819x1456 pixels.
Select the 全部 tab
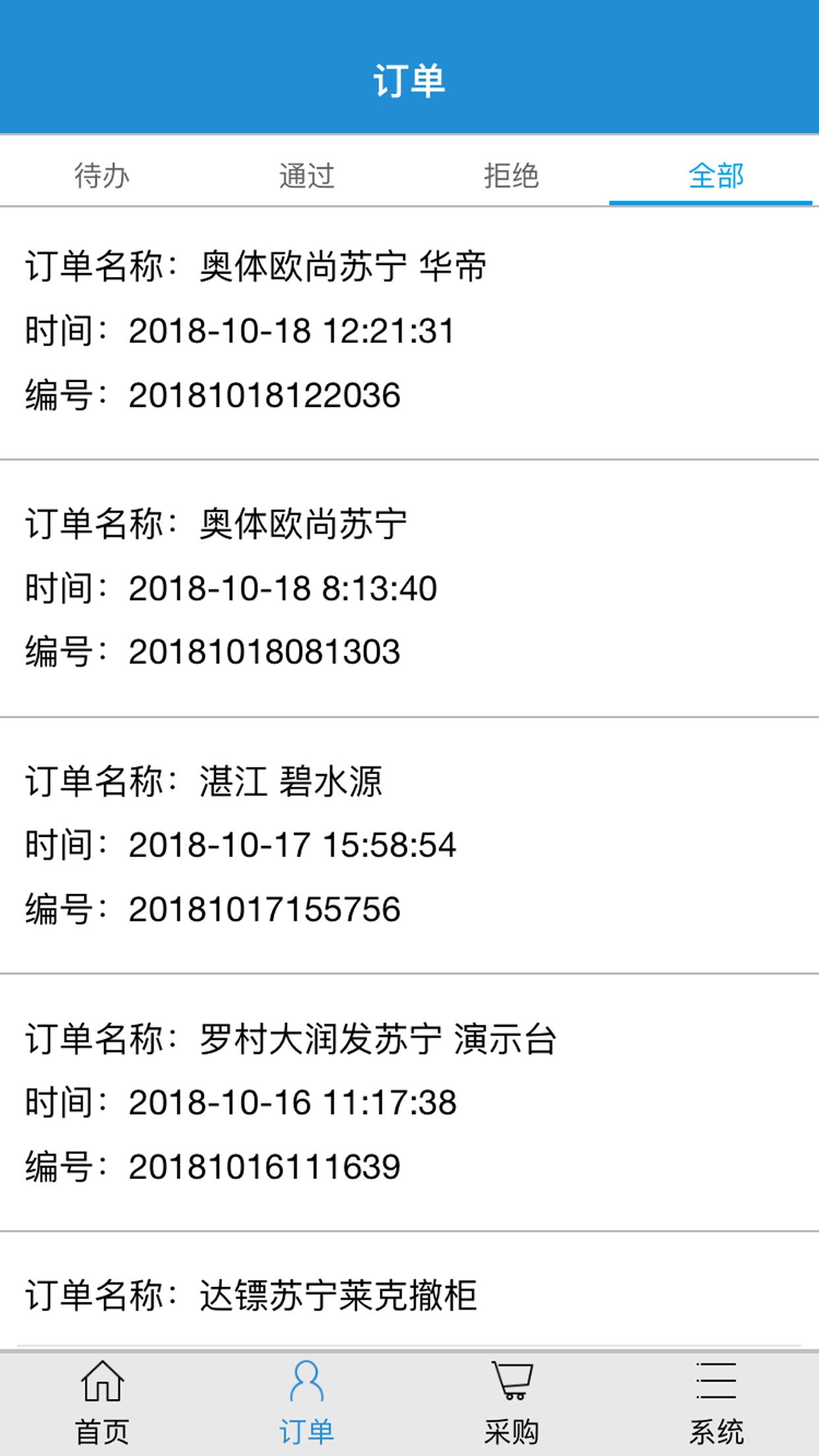point(715,175)
